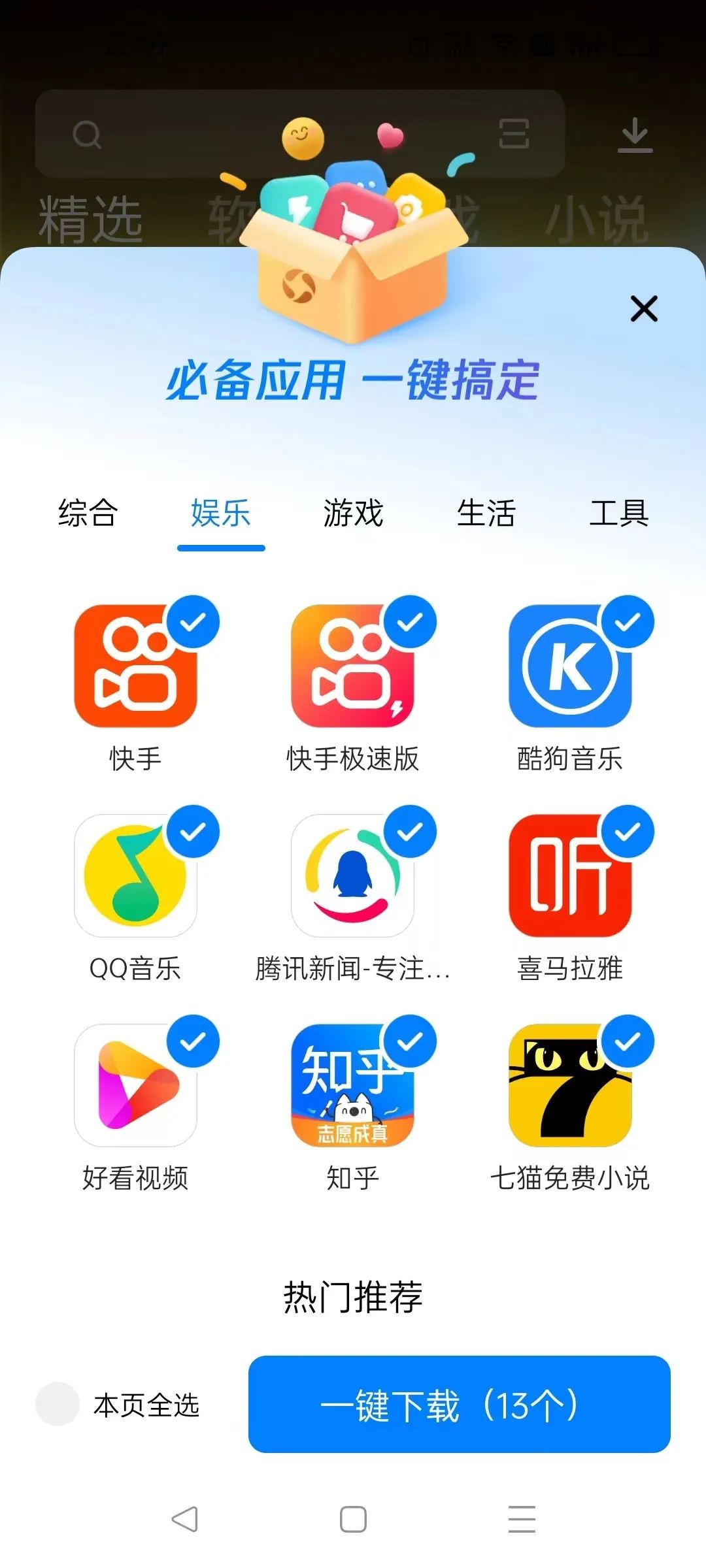Uncheck the 快手 app
Viewport: 706px width, 1568px height.
[x=193, y=622]
